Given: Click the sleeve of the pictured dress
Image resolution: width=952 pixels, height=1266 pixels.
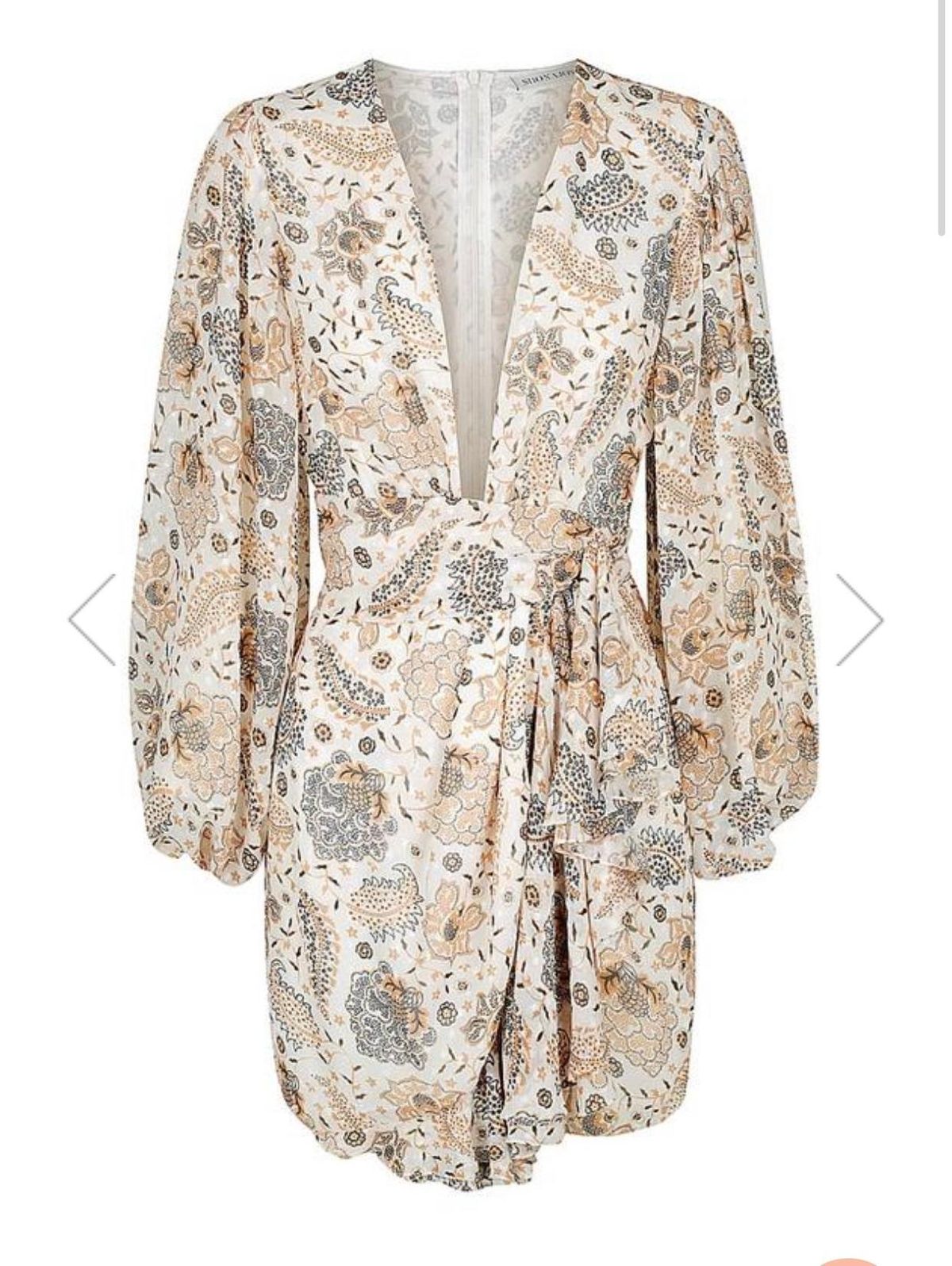Looking at the screenshot, I should [x=214, y=555].
